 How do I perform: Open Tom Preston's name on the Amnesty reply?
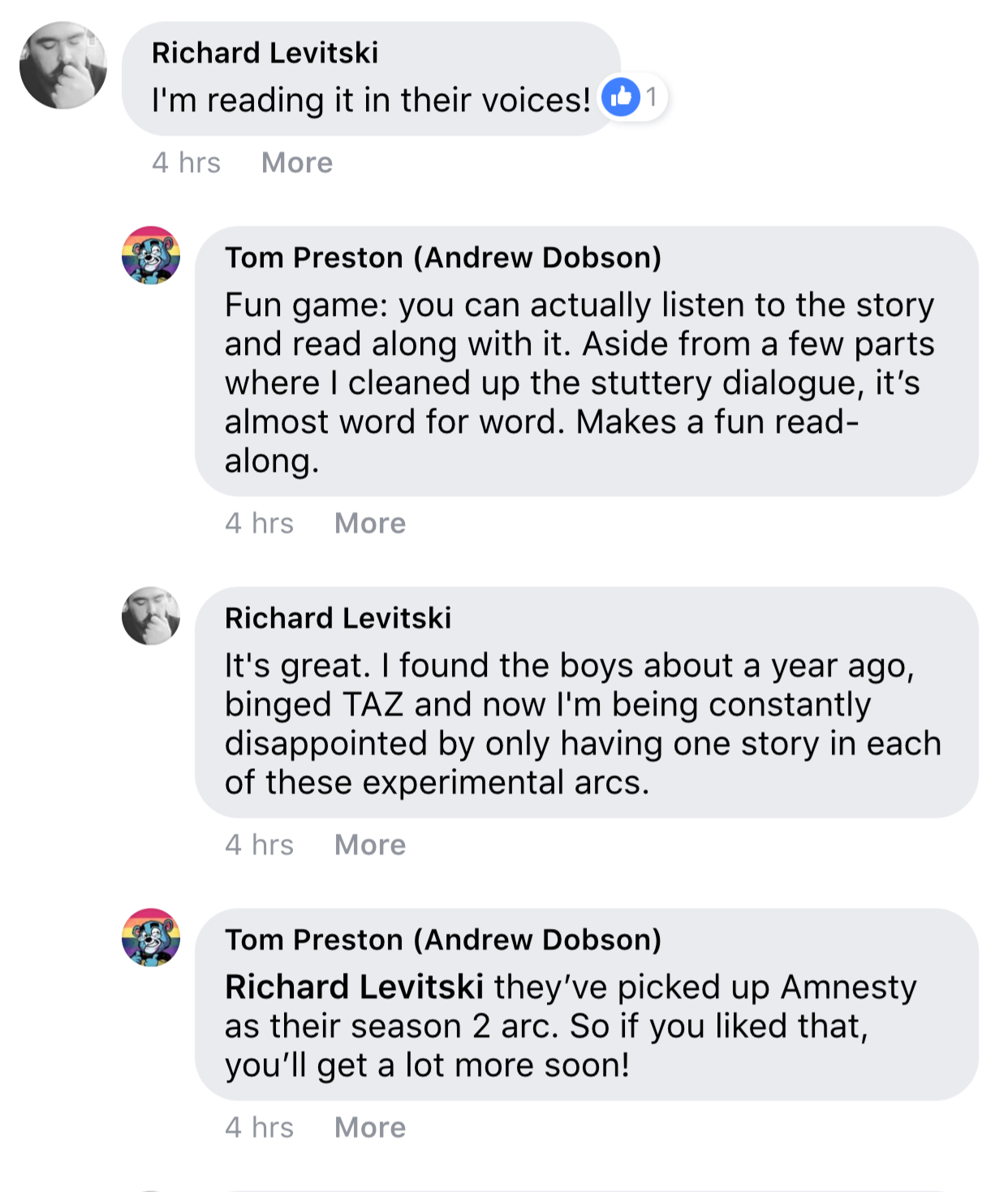[x=442, y=939]
